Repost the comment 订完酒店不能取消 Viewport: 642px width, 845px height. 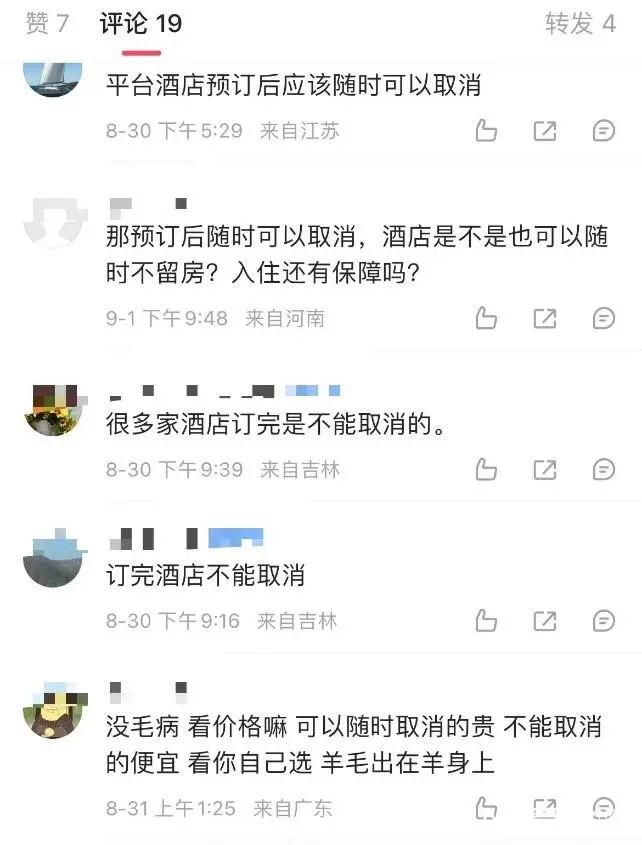tap(545, 621)
